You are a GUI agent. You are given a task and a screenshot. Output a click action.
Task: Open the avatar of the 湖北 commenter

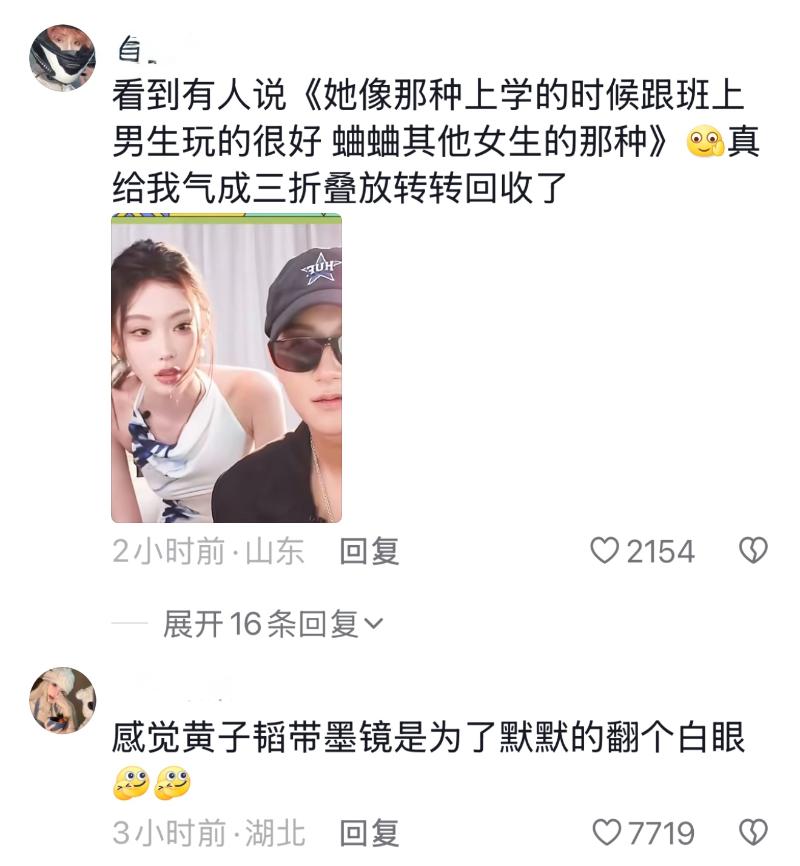click(x=62, y=700)
